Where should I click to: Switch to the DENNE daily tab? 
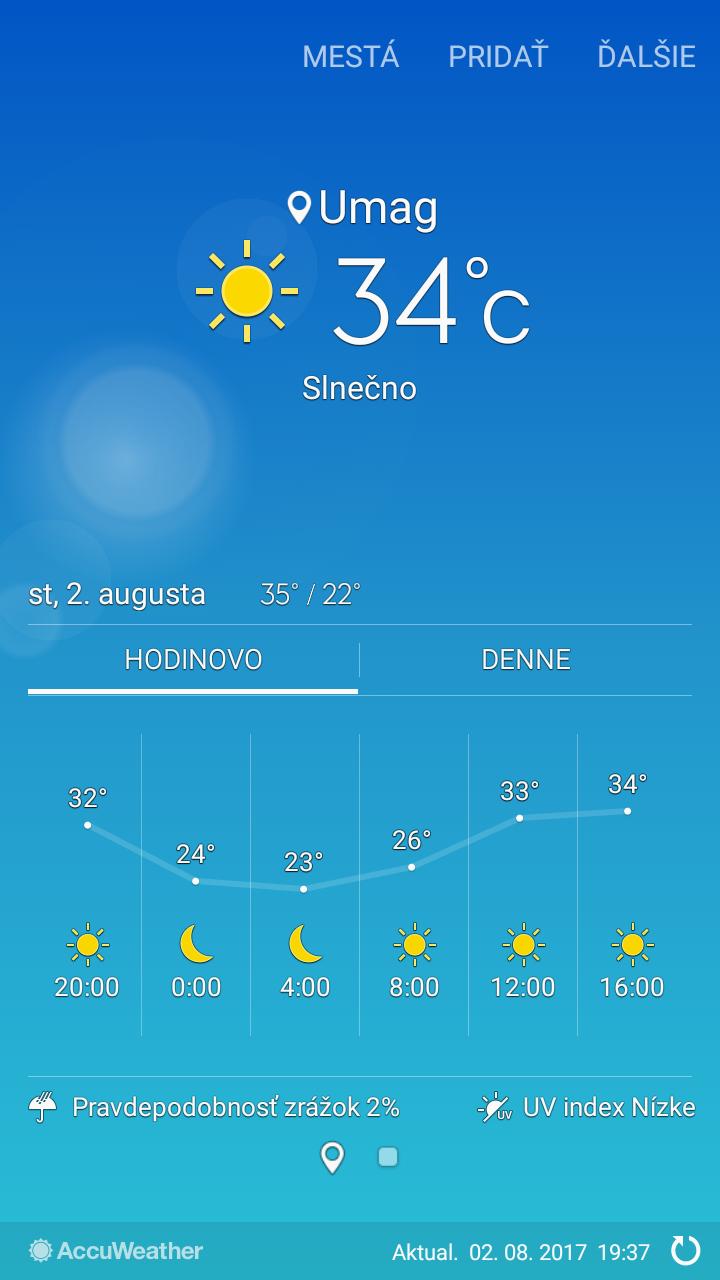pos(526,660)
